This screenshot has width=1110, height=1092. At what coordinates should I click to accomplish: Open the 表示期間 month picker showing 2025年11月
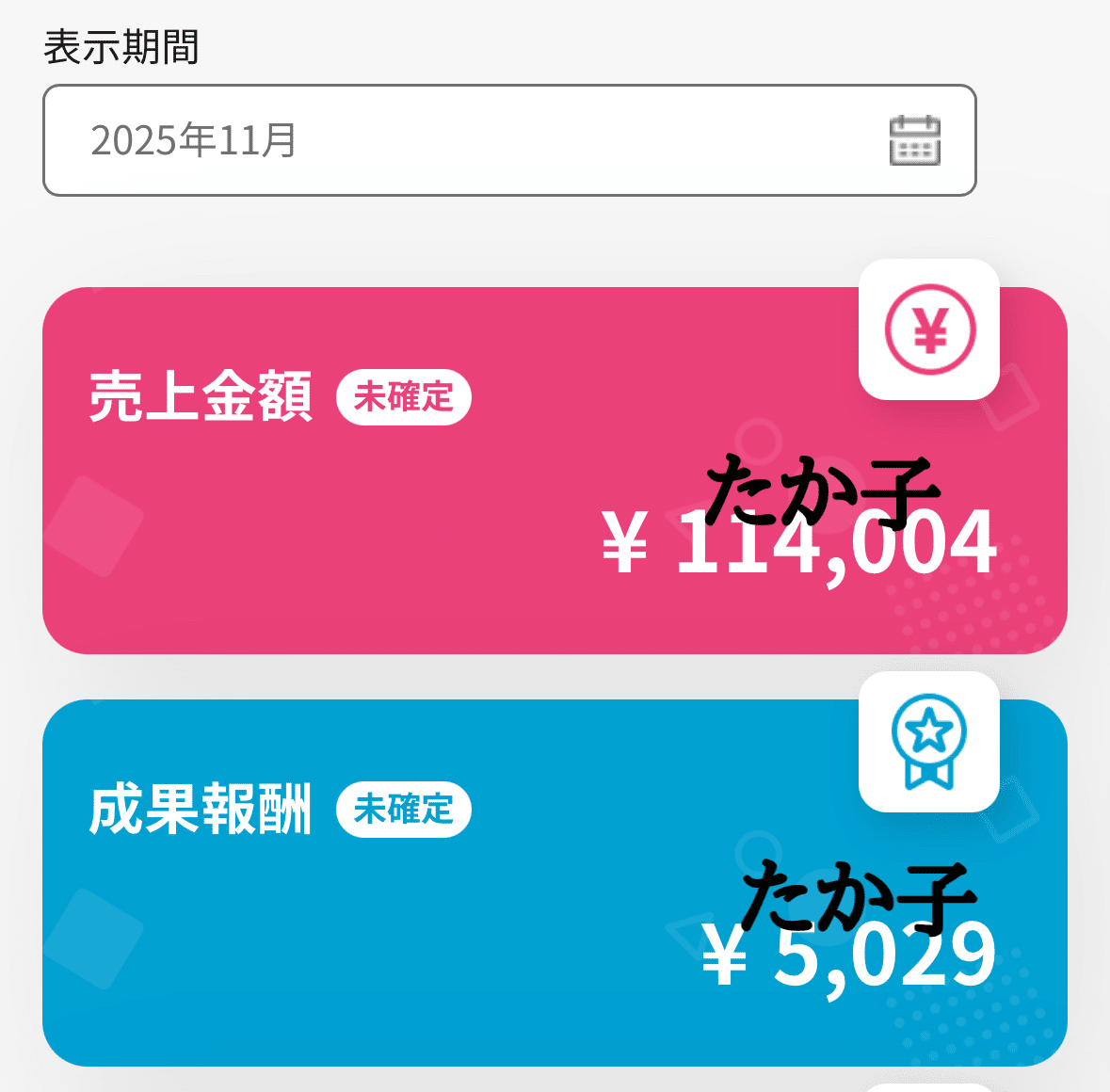click(x=508, y=140)
